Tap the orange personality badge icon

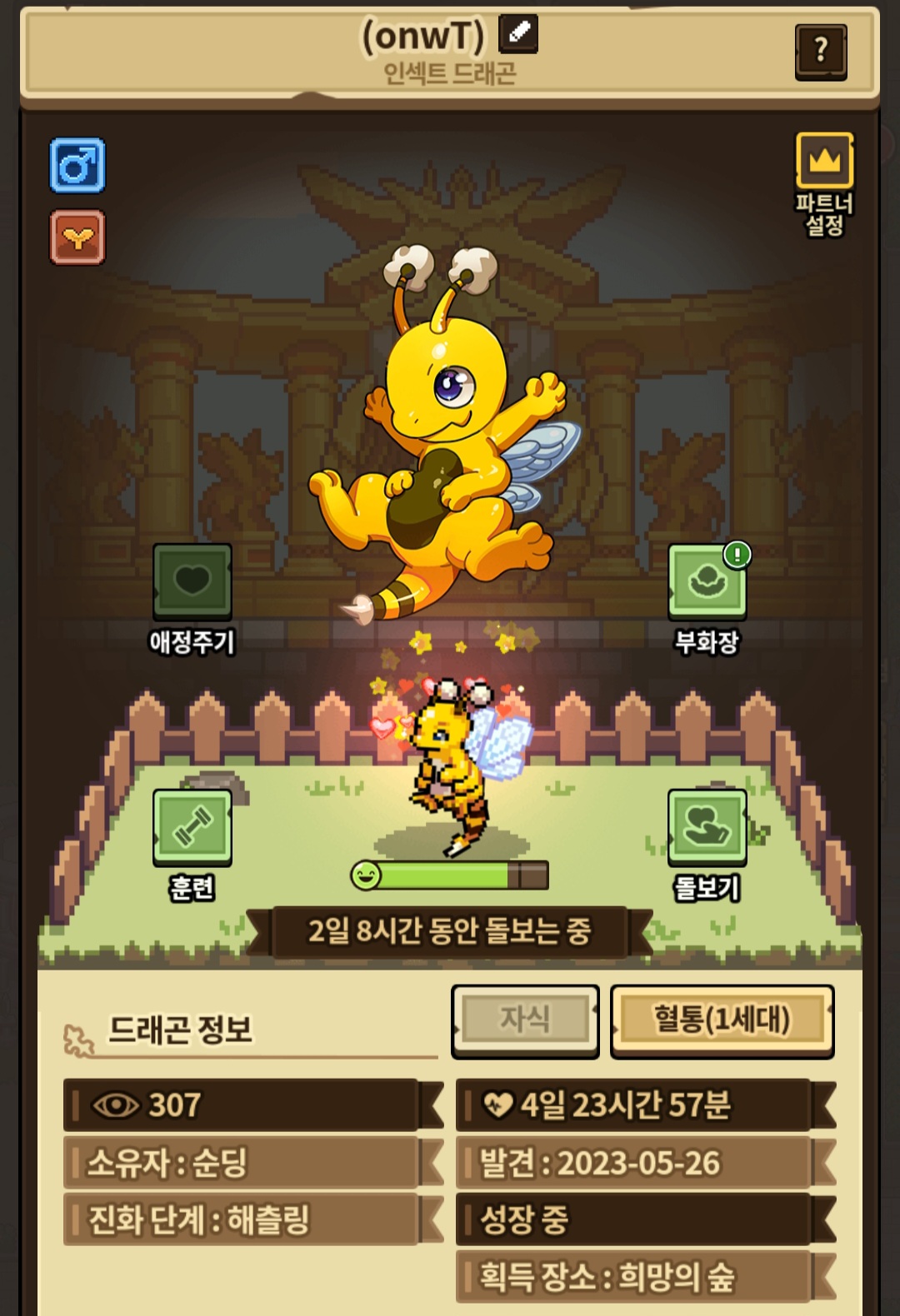click(x=77, y=237)
